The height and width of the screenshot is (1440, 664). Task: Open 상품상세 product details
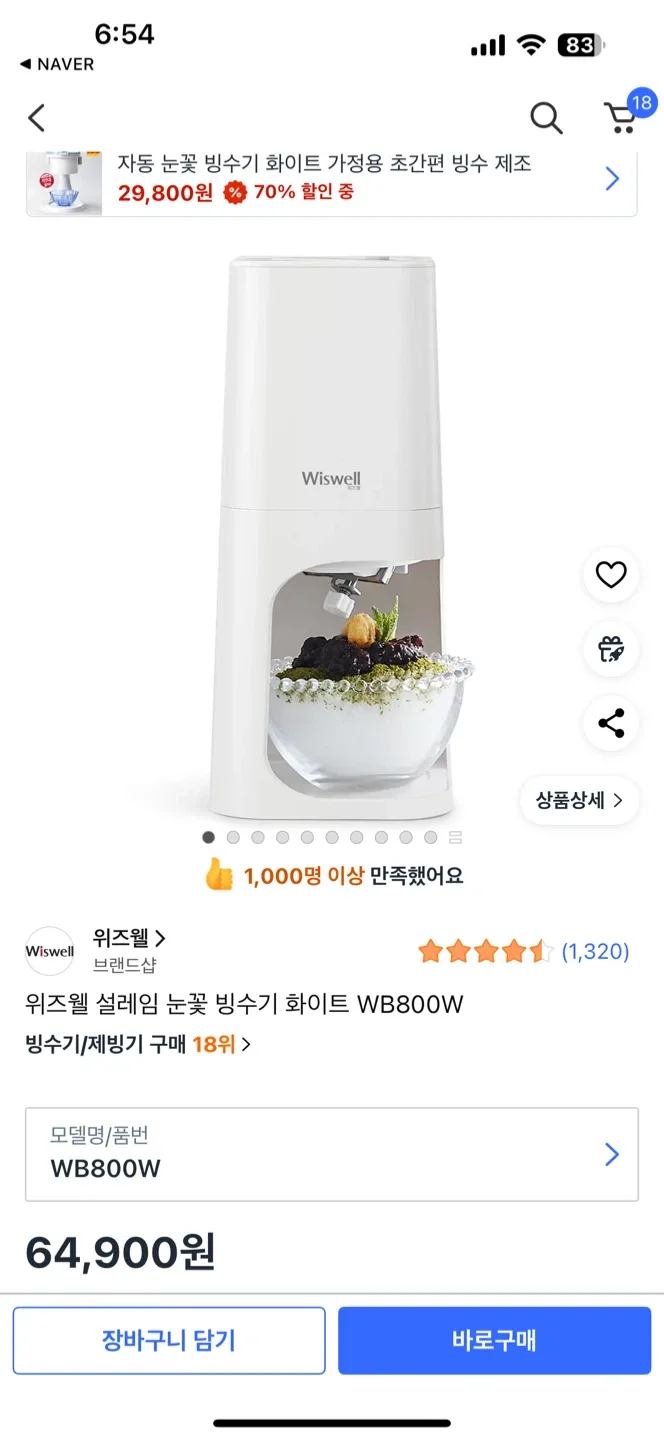tap(579, 800)
